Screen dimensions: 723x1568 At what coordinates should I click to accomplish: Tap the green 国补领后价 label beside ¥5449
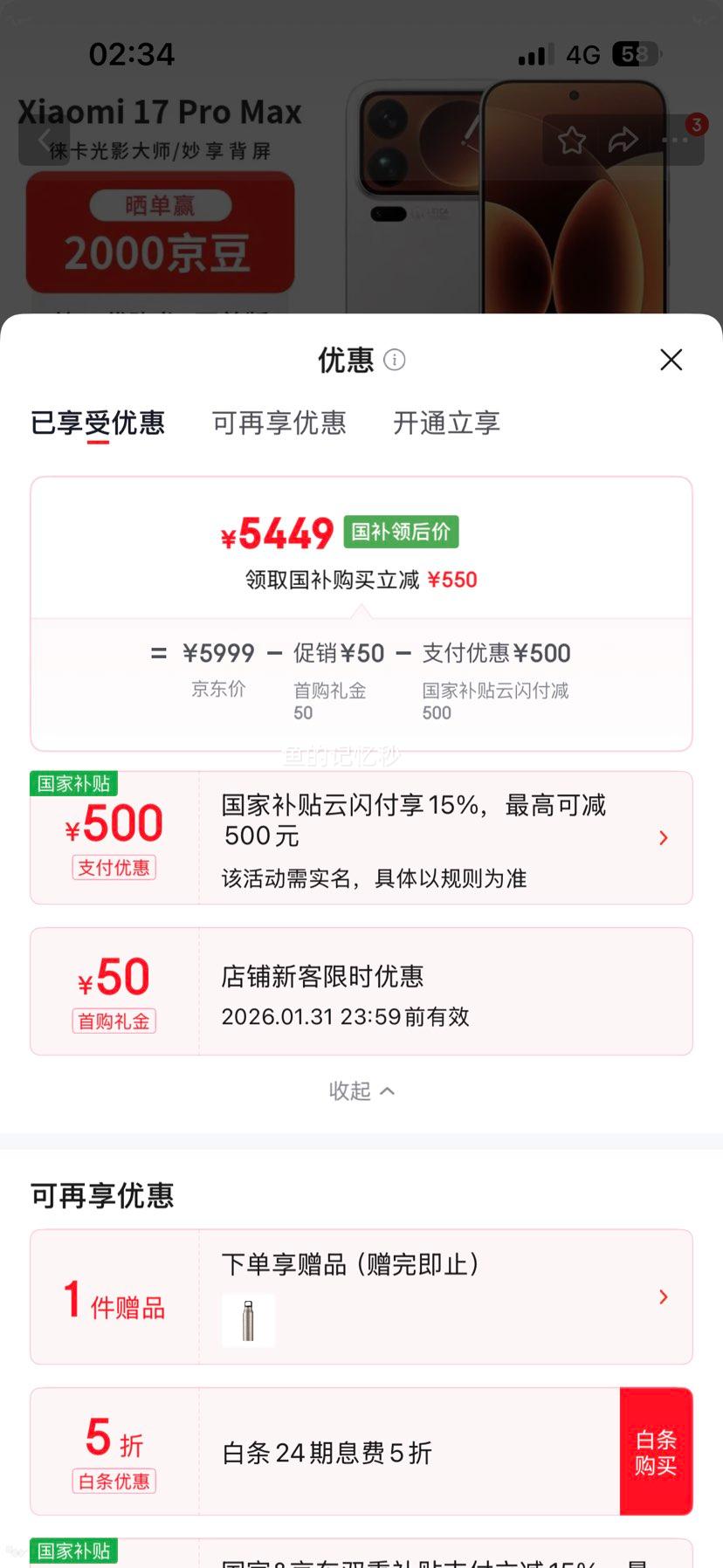(x=400, y=530)
